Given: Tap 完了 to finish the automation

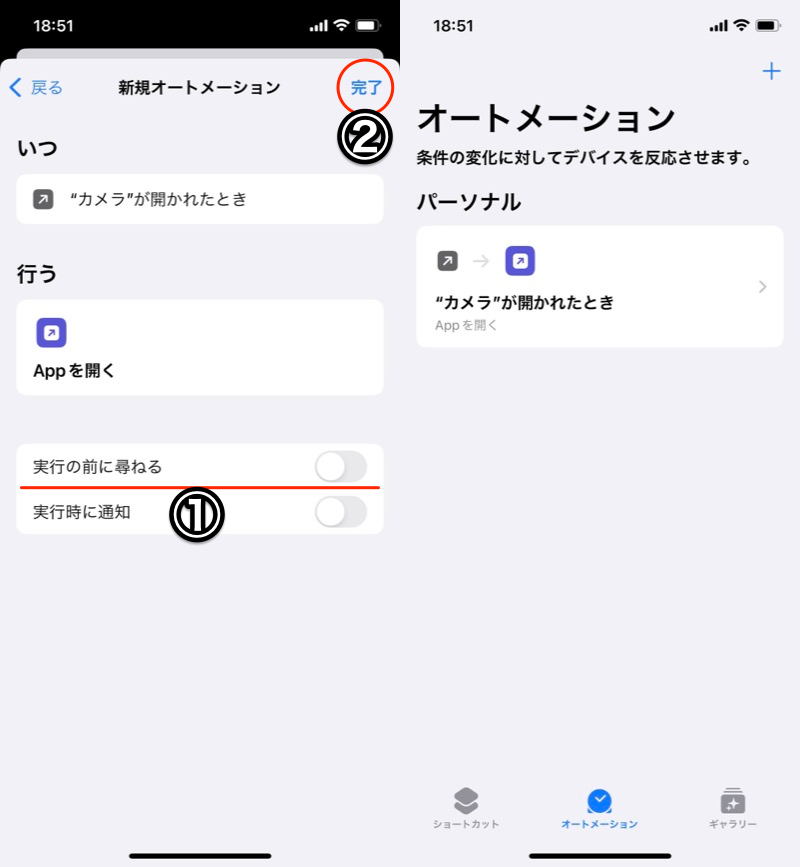Looking at the screenshot, I should click(x=366, y=88).
